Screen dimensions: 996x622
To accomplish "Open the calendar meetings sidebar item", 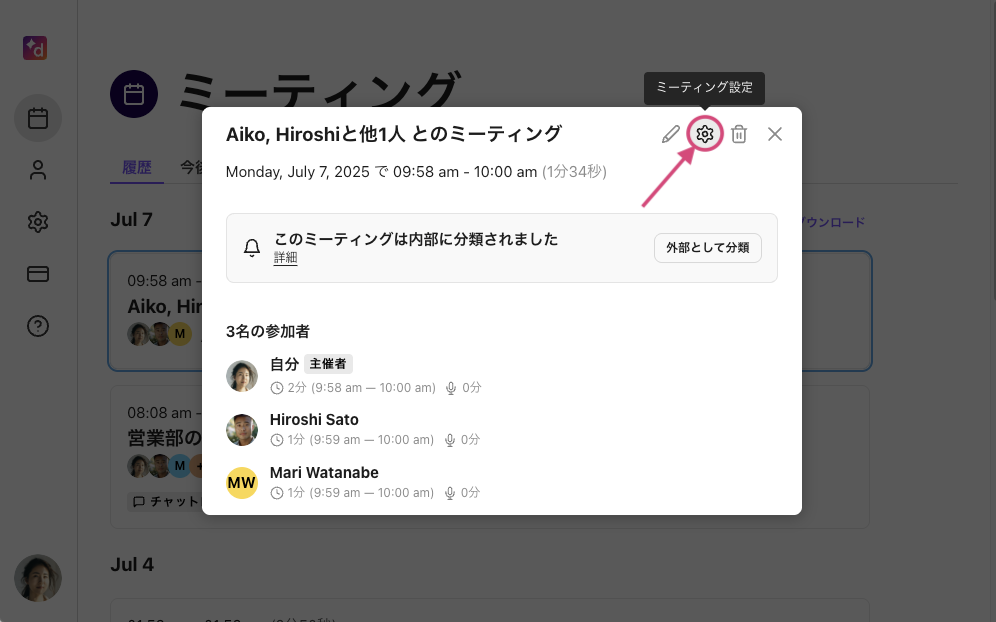I will tap(38, 119).
